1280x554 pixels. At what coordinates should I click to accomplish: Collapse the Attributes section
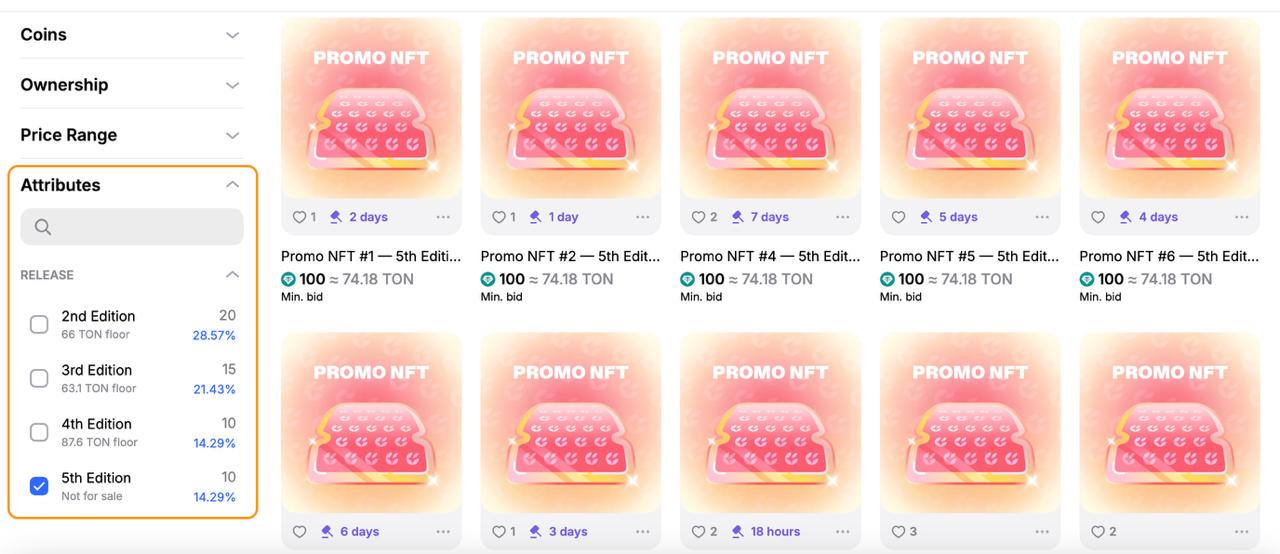pos(232,185)
